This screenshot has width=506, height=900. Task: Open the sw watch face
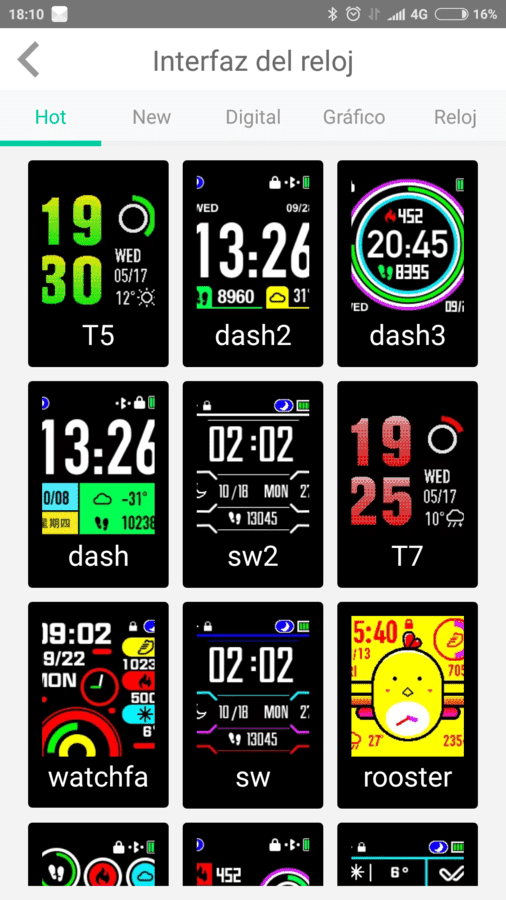[x=253, y=705]
